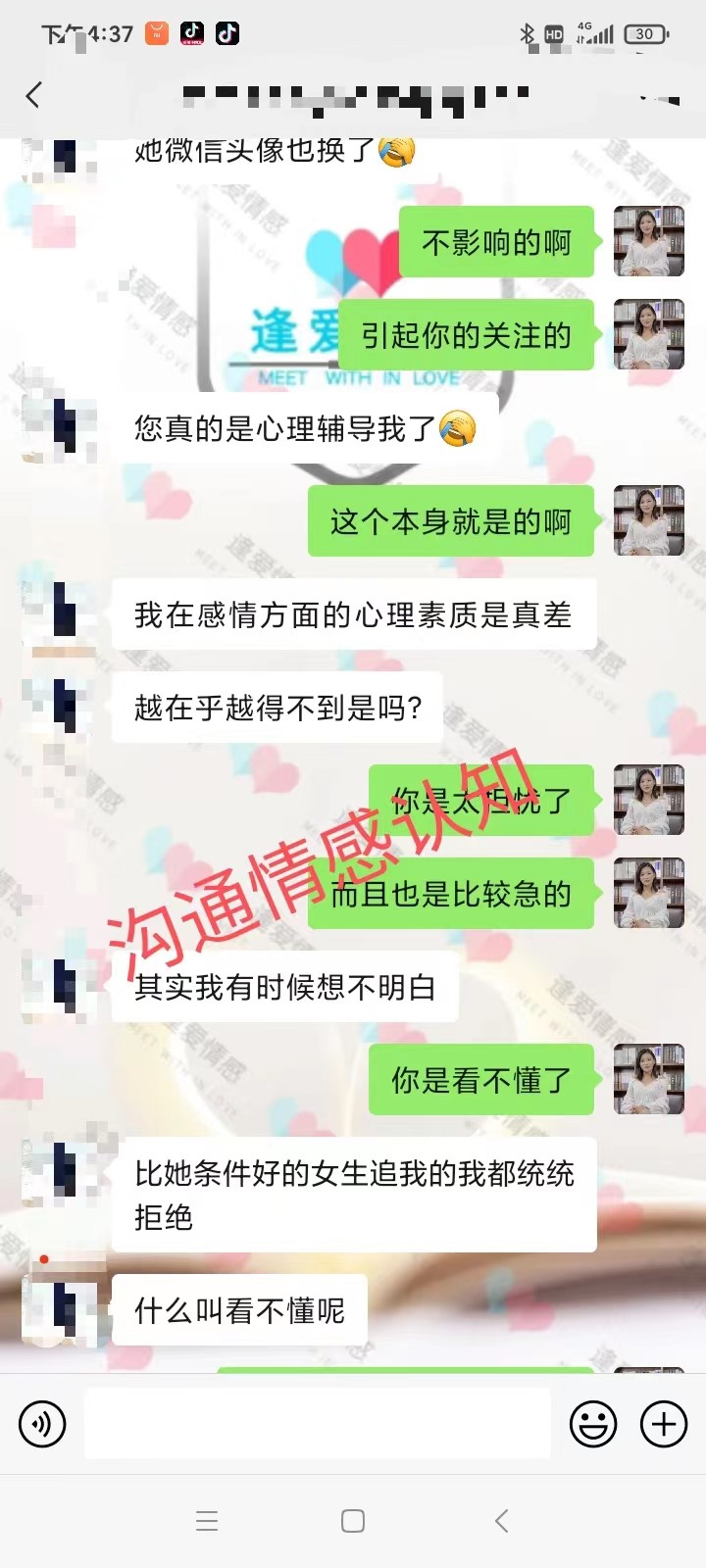The image size is (706, 1568).
Task: Open the plus attachments menu
Action: (x=664, y=1424)
